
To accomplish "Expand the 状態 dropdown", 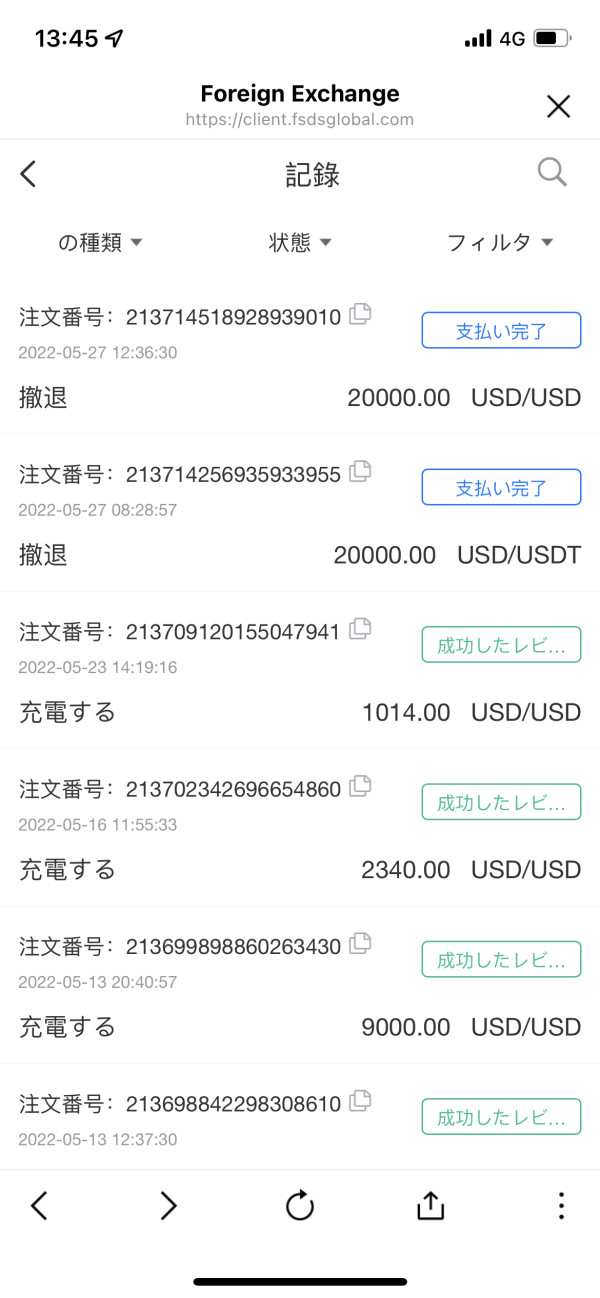I will pyautogui.click(x=300, y=243).
